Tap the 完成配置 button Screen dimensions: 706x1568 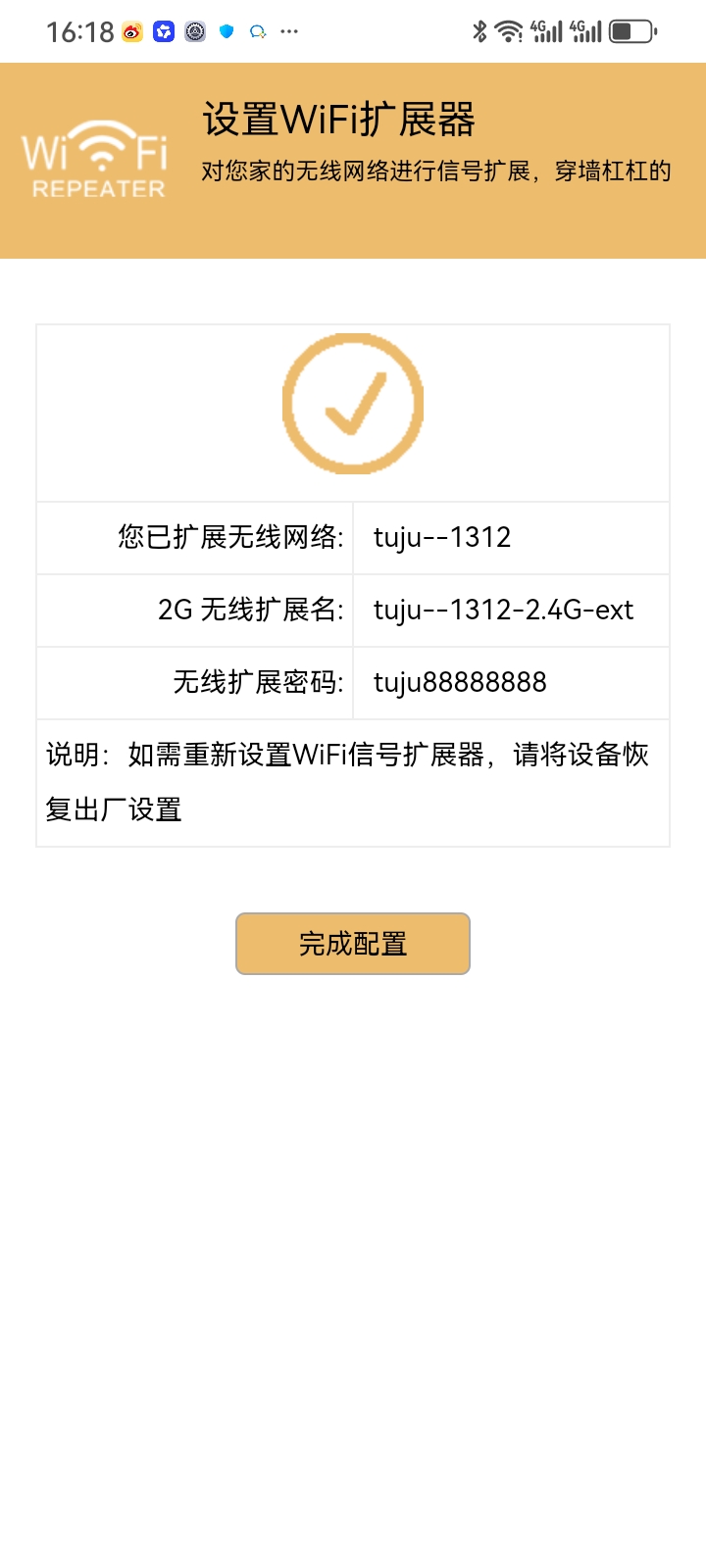(x=353, y=944)
